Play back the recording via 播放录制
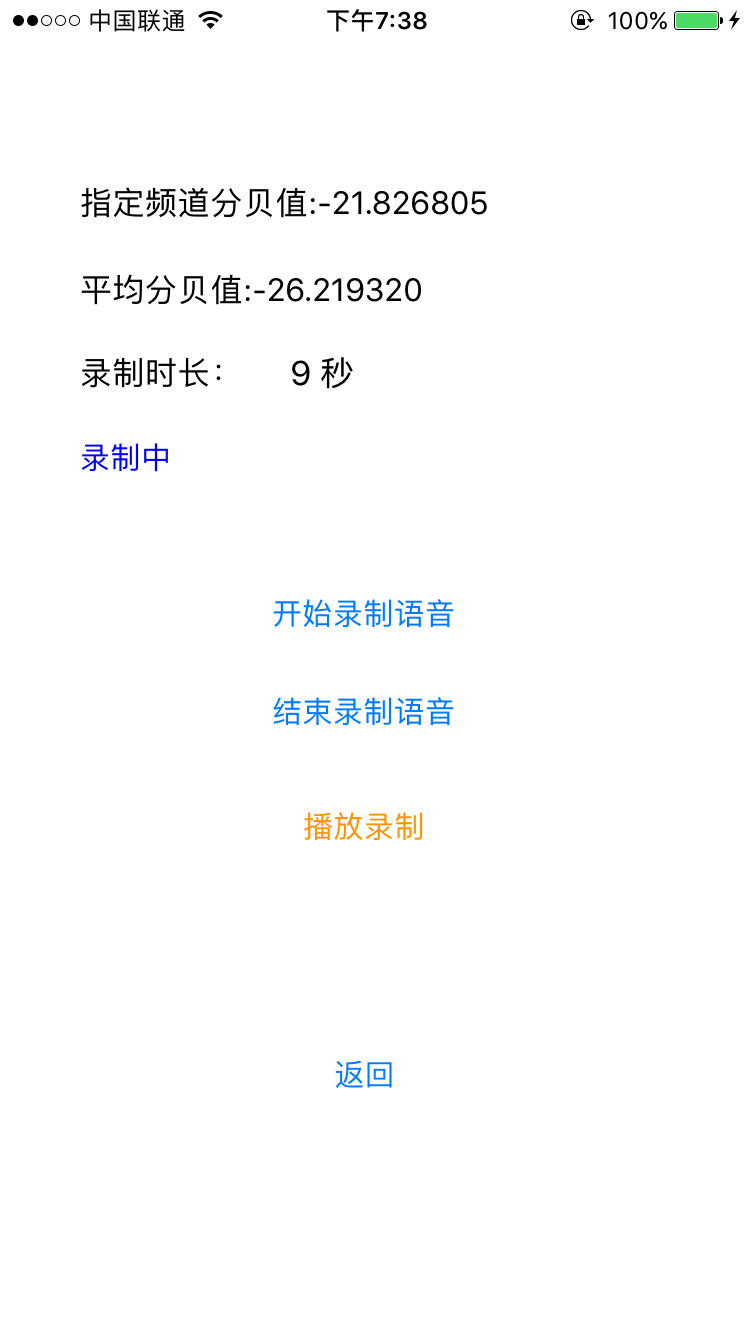This screenshot has height=1334, width=750. pyautogui.click(x=363, y=826)
